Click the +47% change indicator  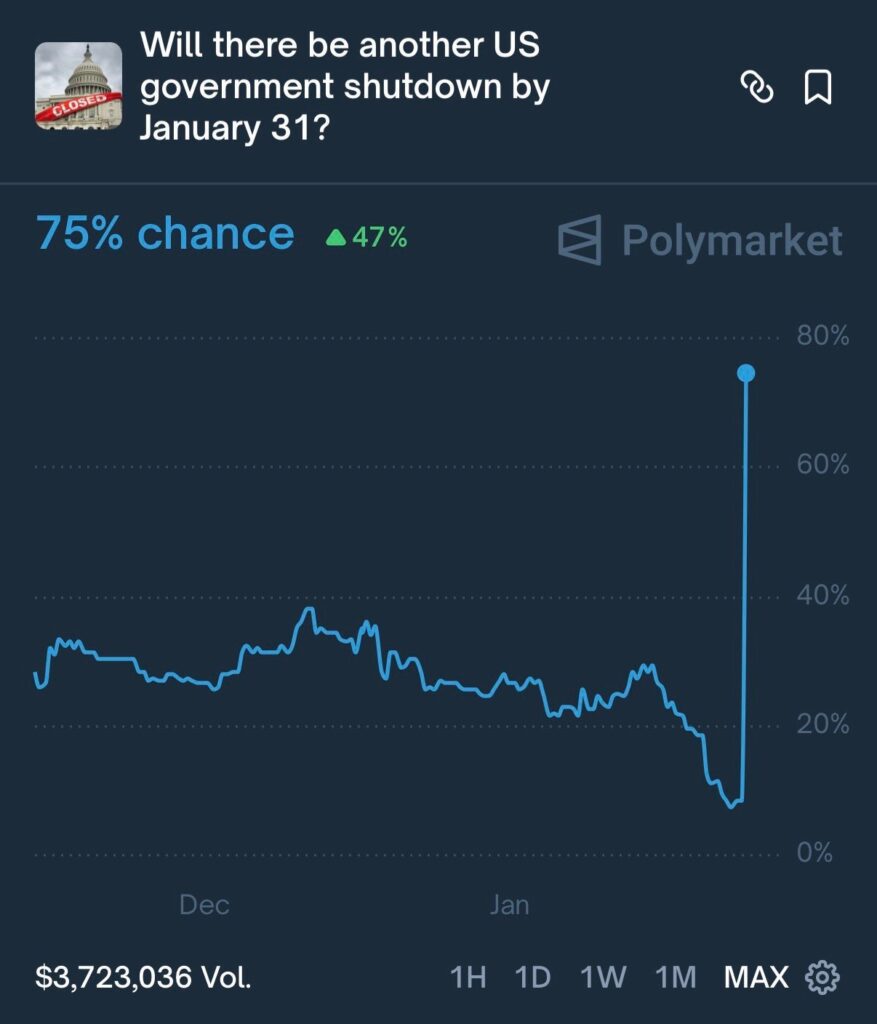370,239
